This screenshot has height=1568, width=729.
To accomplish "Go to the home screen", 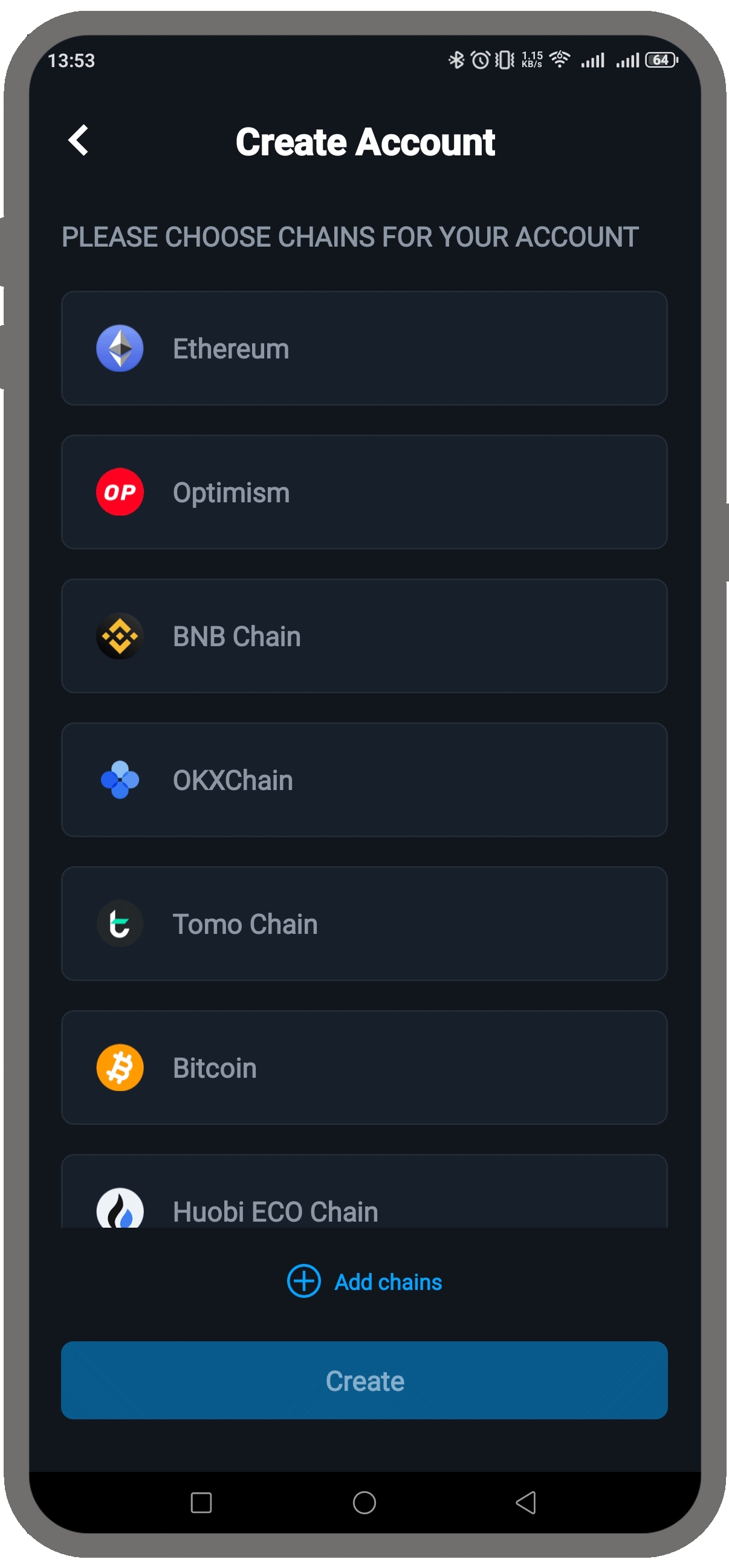I will pyautogui.click(x=364, y=1502).
